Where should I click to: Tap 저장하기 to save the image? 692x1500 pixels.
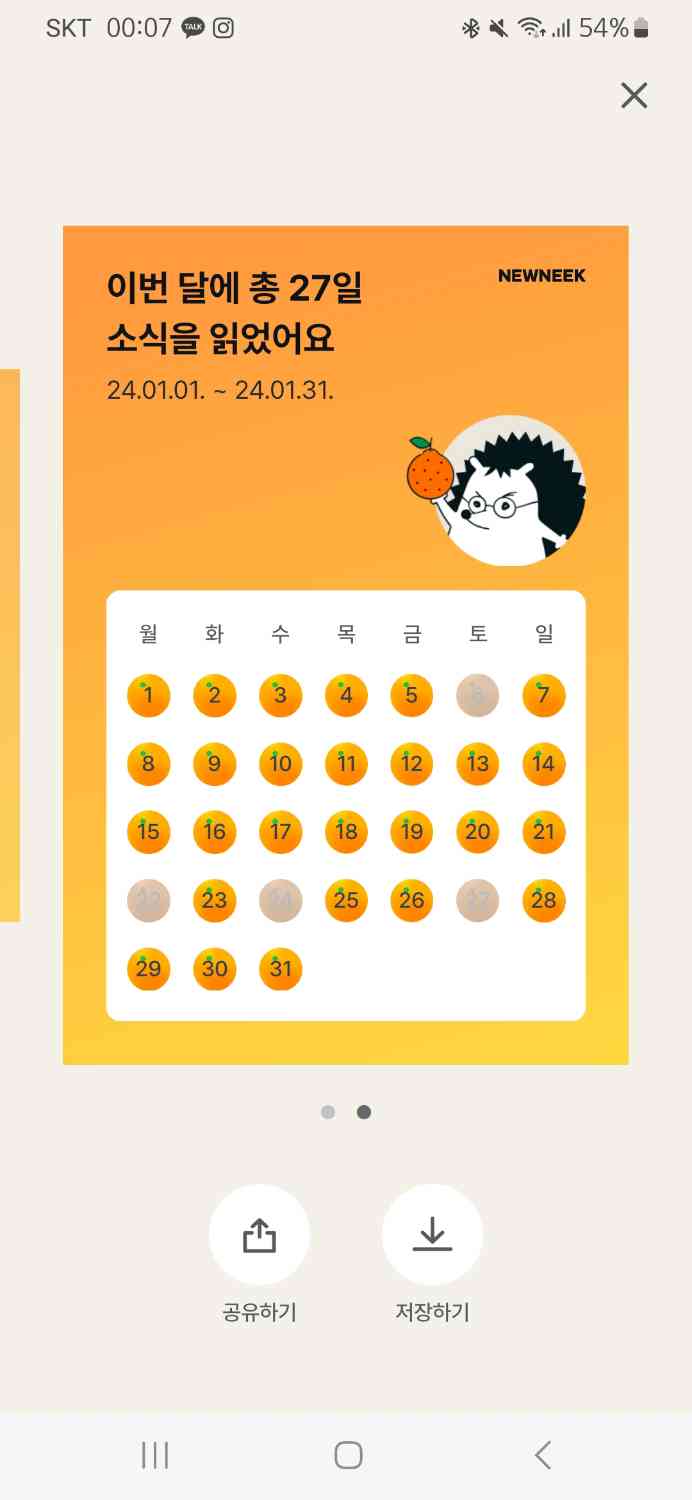pyautogui.click(x=432, y=1236)
